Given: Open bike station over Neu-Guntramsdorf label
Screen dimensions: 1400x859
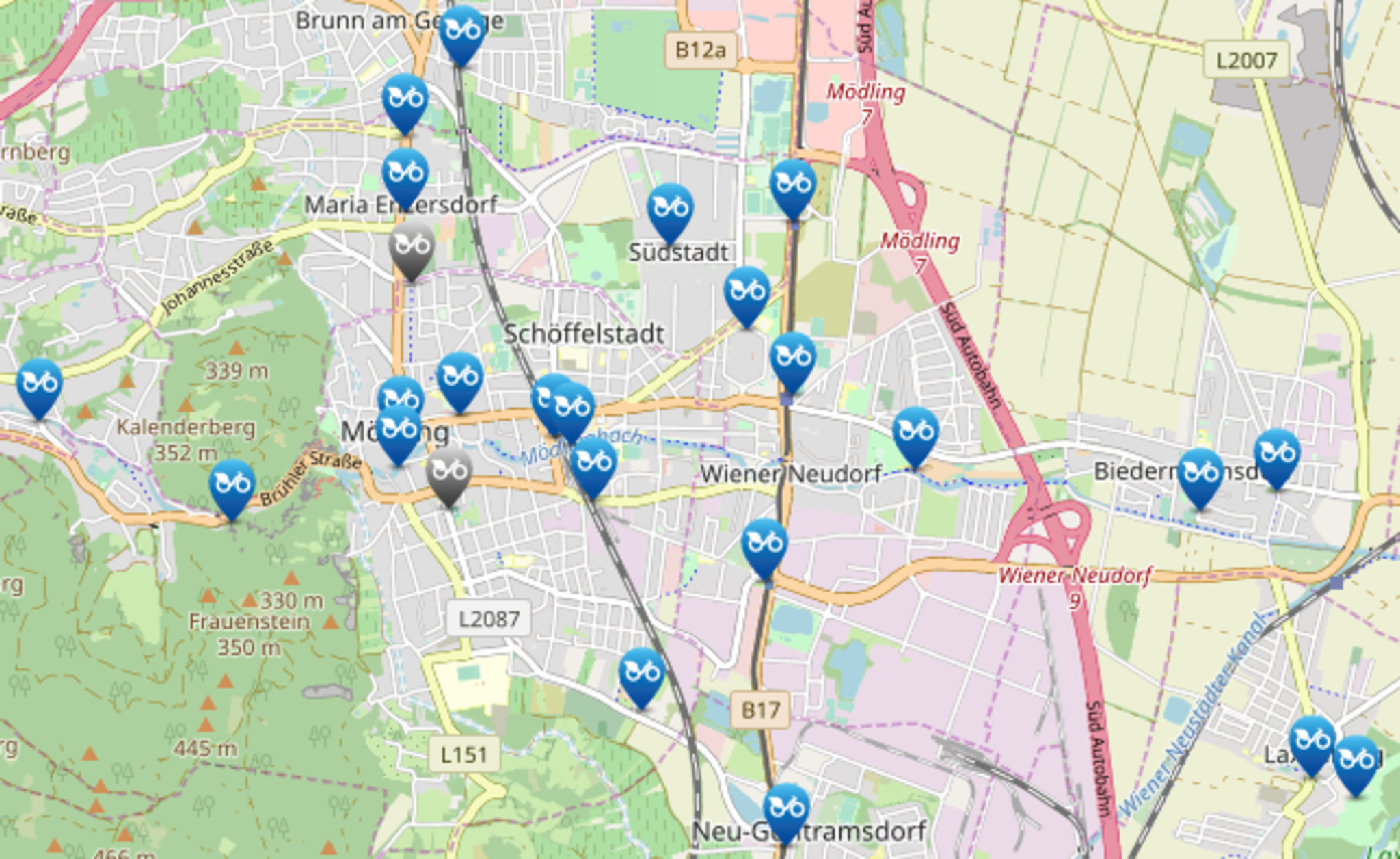Looking at the screenshot, I should pyautogui.click(x=786, y=810).
